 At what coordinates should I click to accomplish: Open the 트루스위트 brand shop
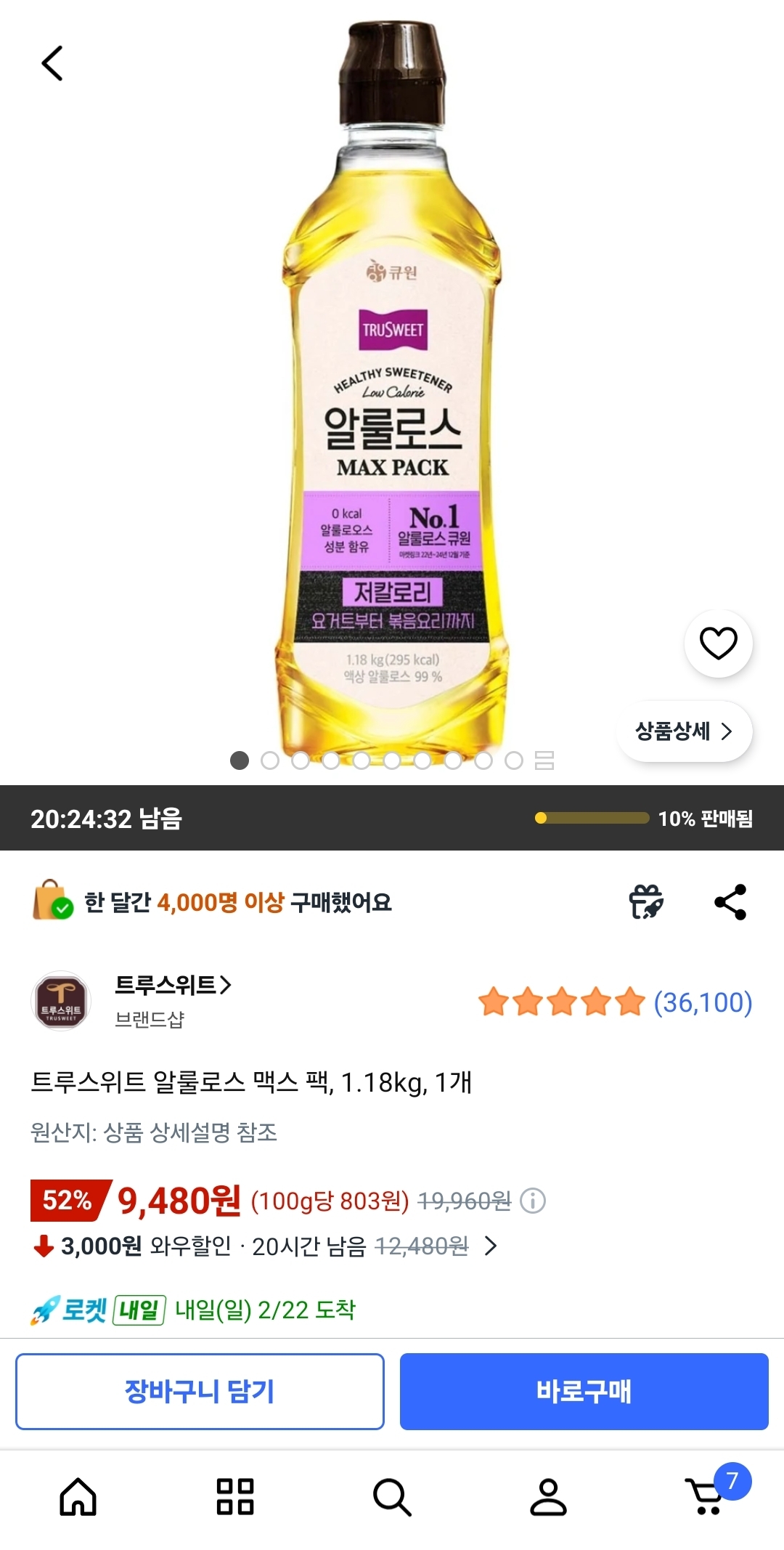tap(173, 986)
